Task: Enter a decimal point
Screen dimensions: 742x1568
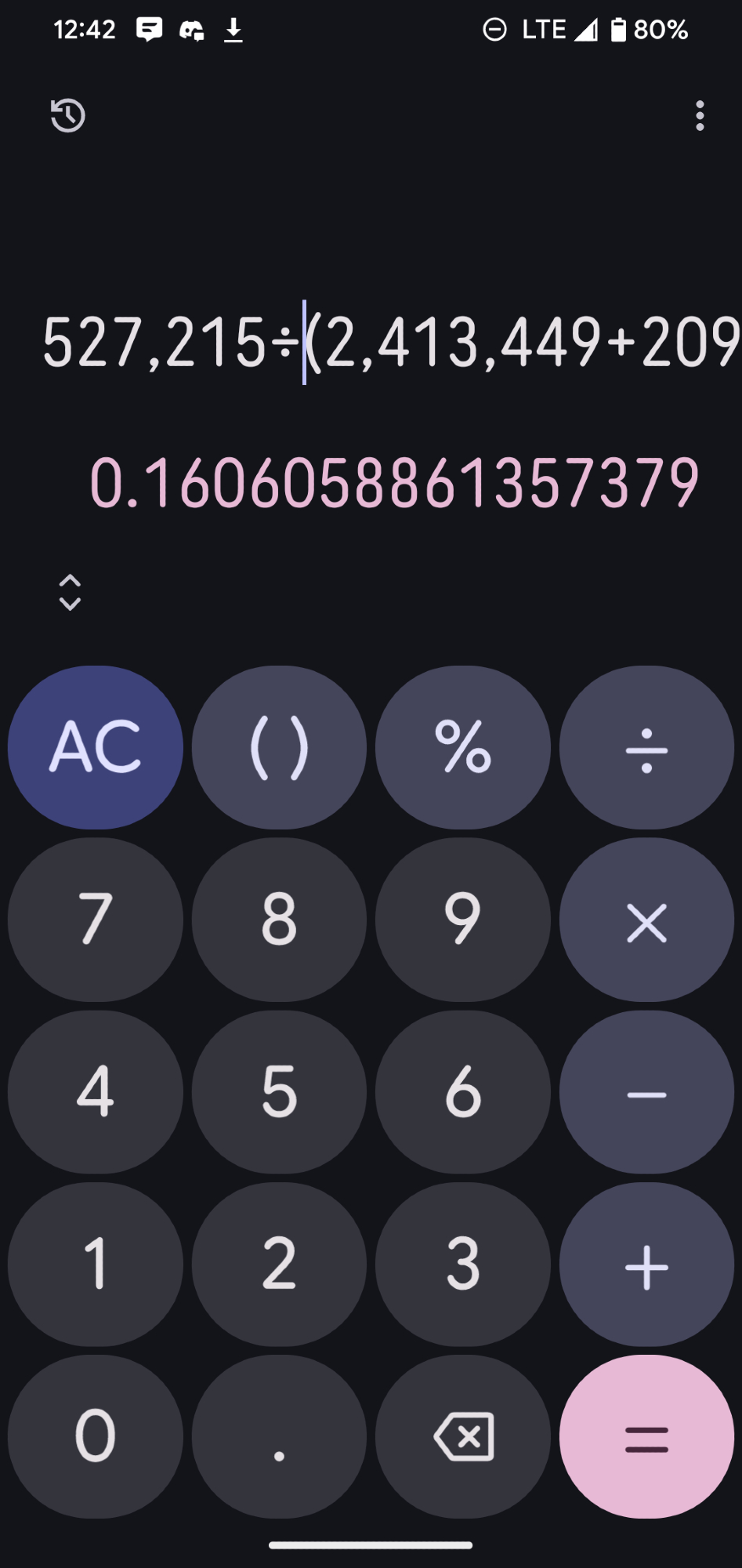Action: (x=279, y=1437)
